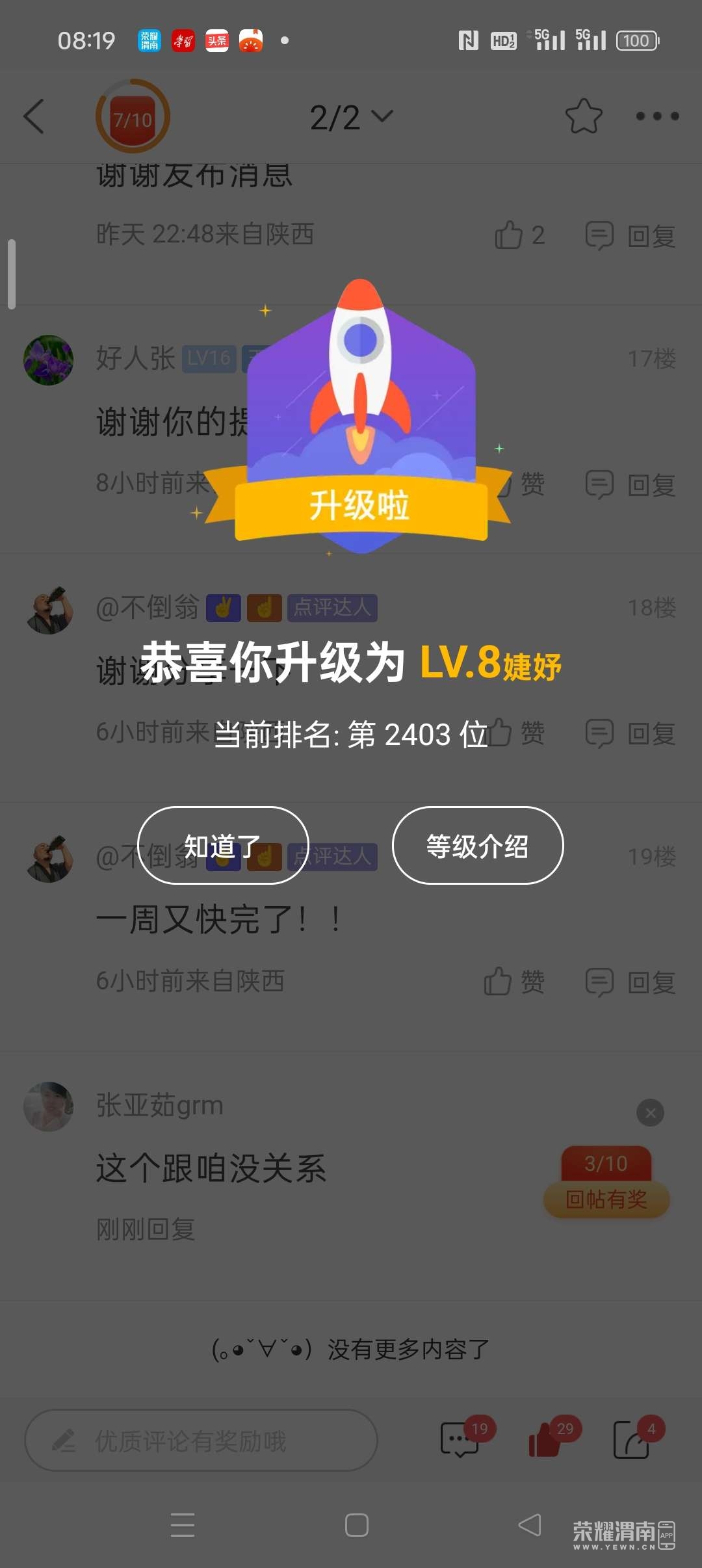Open the 等级介绍 level introduction
The height and width of the screenshot is (1568, 702).
[478, 845]
